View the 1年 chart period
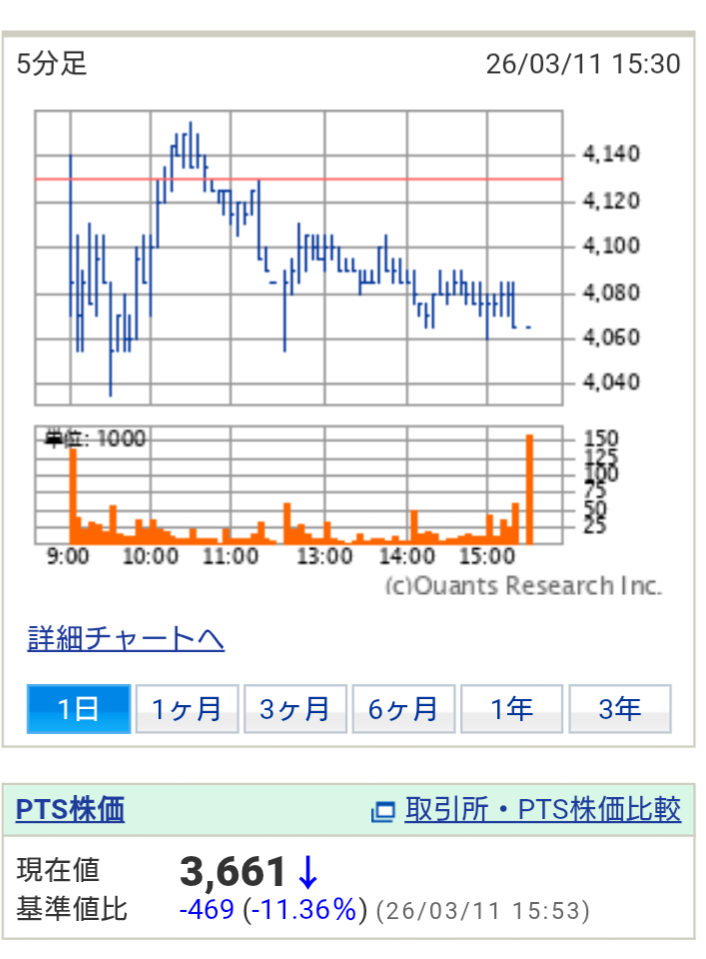 (511, 709)
